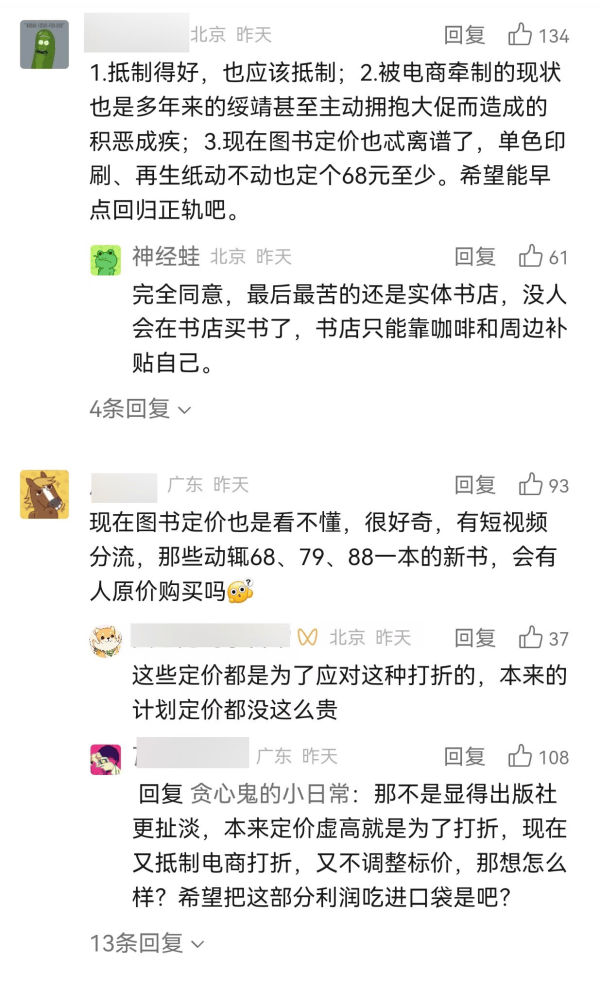Reply to the horse avatar comment

[475, 485]
